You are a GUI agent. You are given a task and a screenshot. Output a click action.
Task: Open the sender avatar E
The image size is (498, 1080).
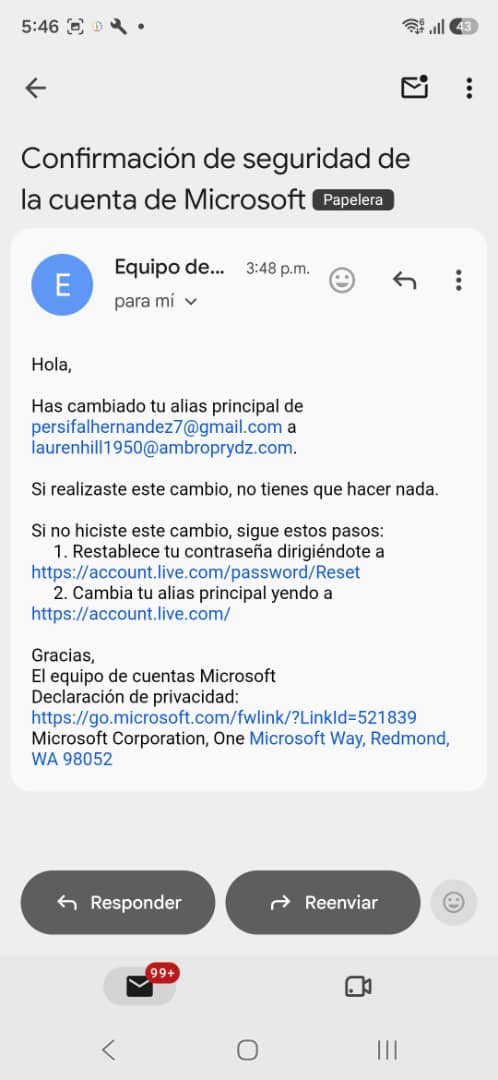(63, 284)
